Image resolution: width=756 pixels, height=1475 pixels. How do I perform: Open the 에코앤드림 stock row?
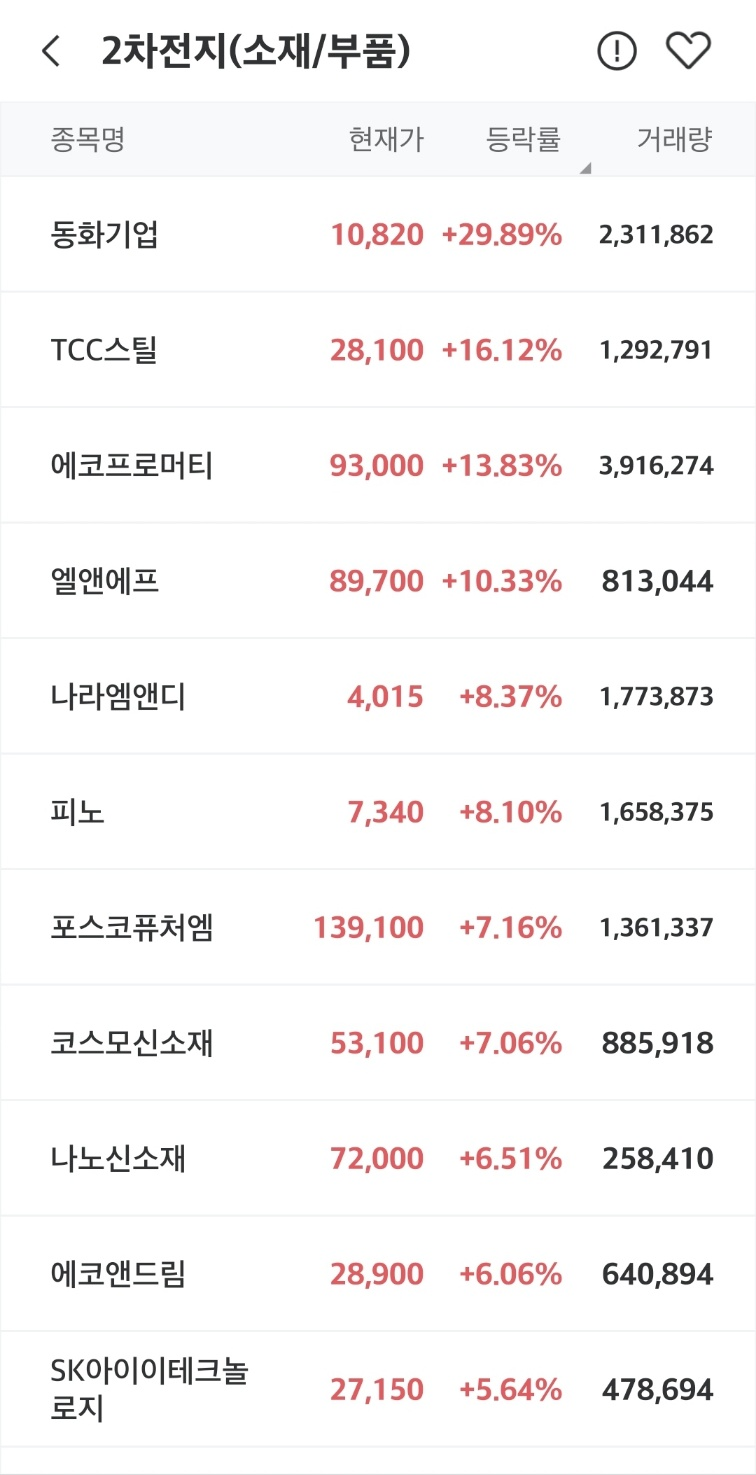[378, 1274]
